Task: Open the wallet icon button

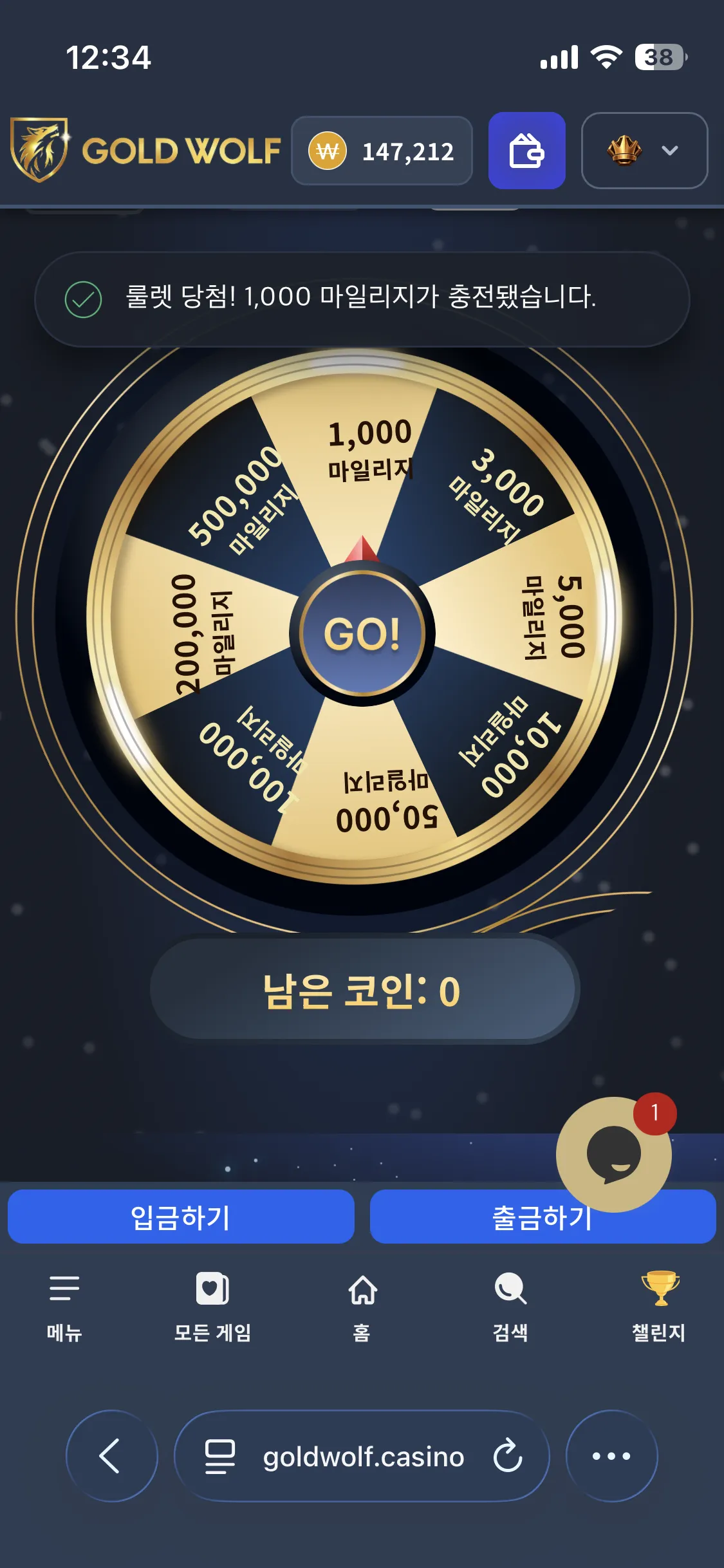Action: click(526, 151)
